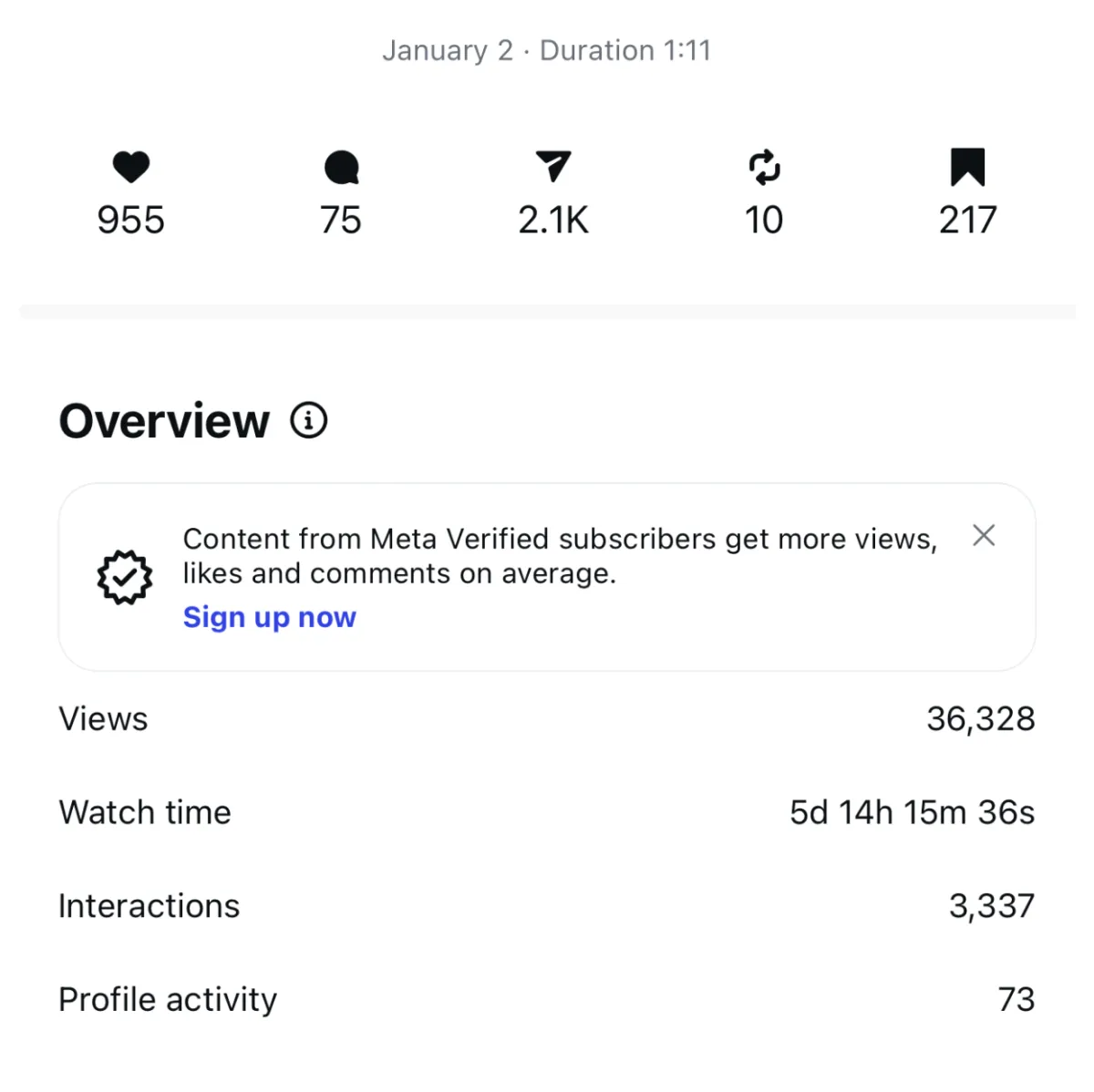Tap the Sign up now link
Viewport: 1094px width, 1092px height.
coord(269,617)
